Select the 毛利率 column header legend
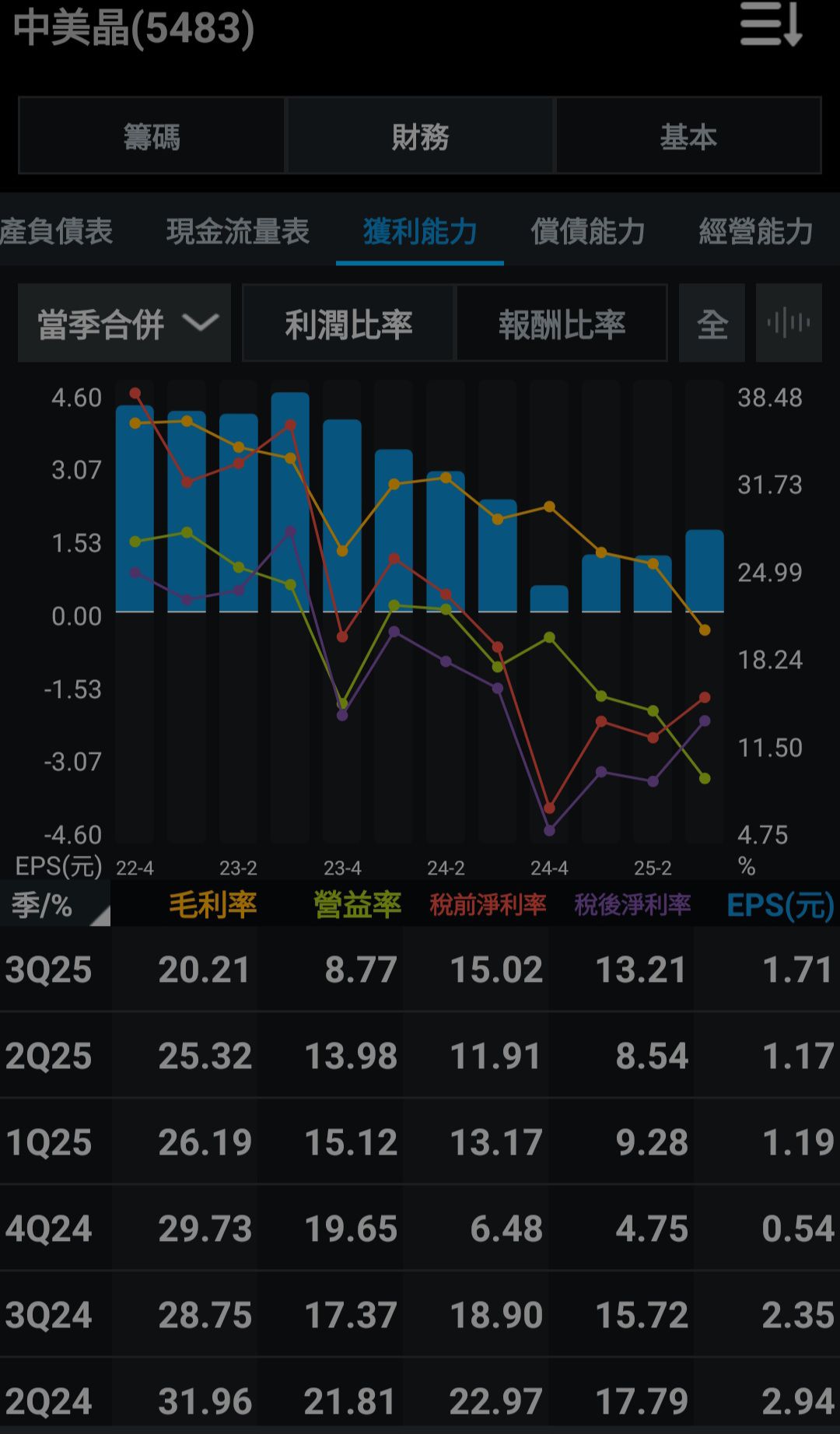840x1434 pixels. click(x=212, y=903)
